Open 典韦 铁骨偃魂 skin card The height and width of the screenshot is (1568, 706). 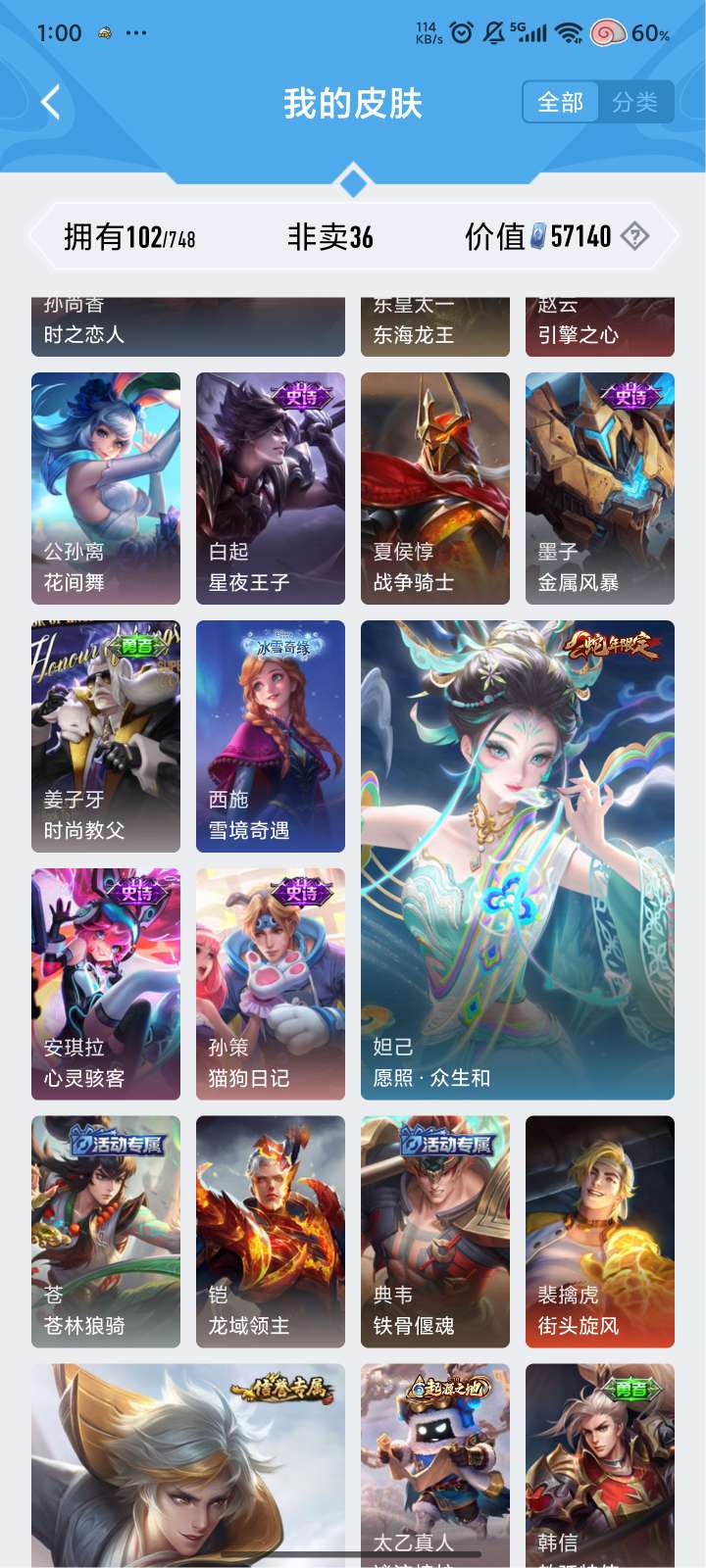(435, 1232)
